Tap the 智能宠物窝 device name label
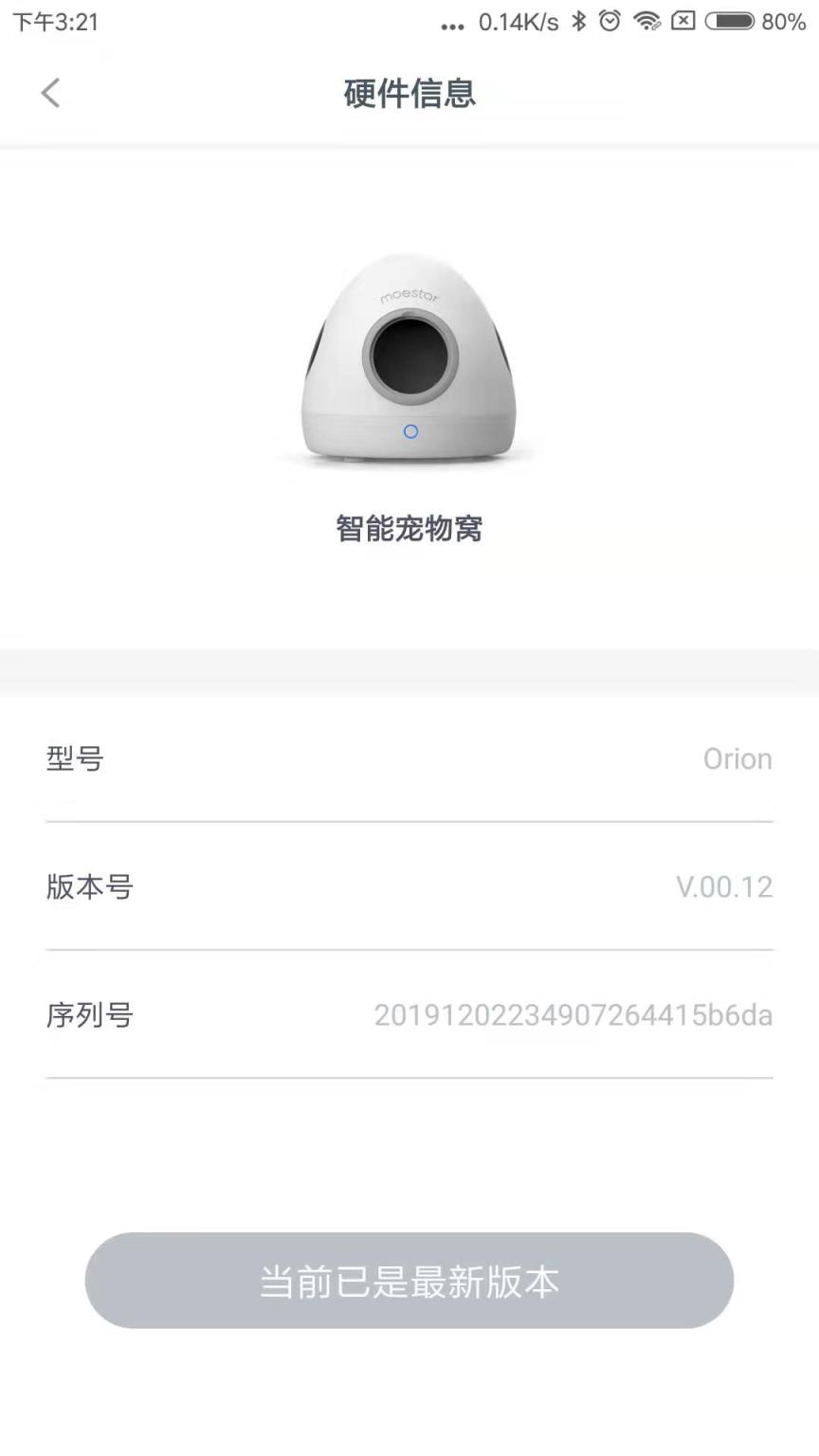This screenshot has width=819, height=1456. (x=408, y=529)
